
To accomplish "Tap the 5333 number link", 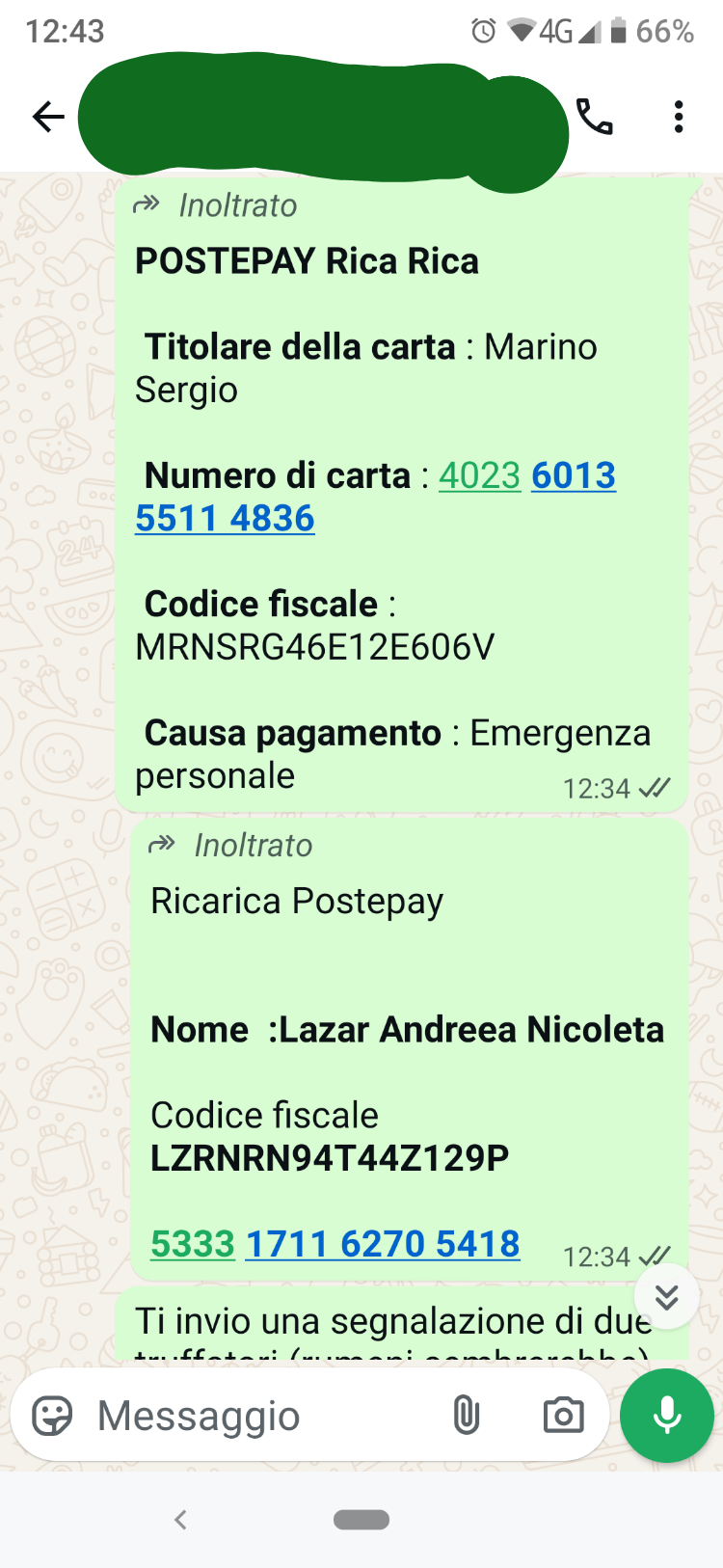I will click(193, 1244).
